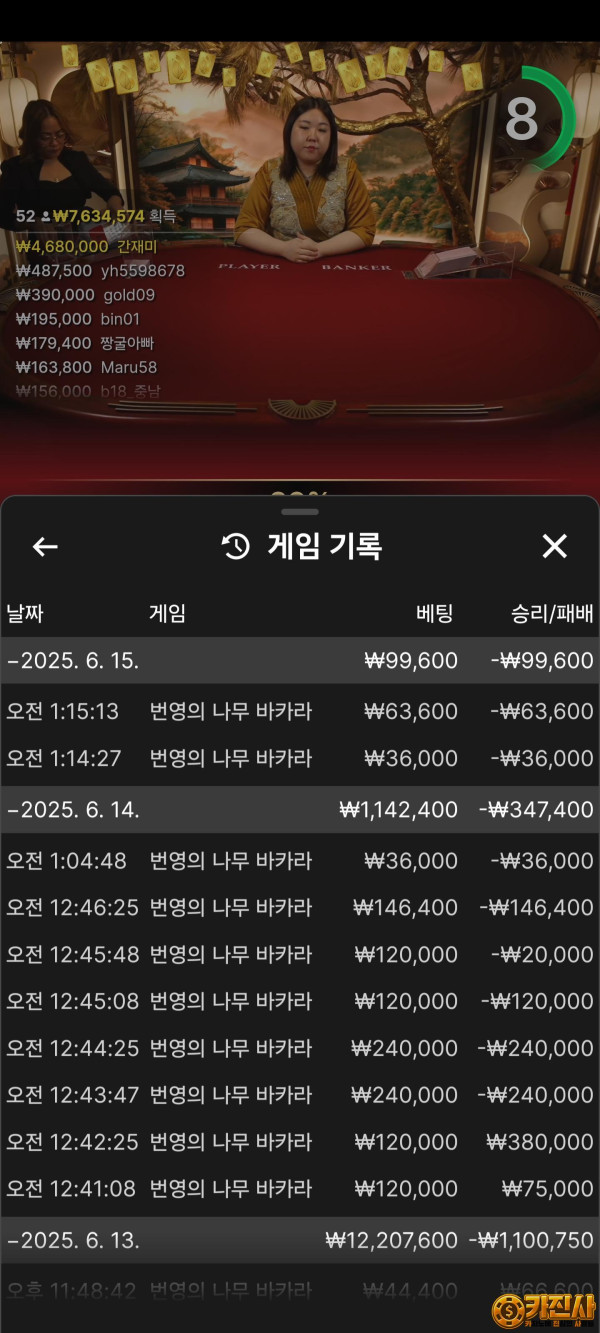Open the 오전 1:04:48 game record
Screen dimensions: 600x1333
(x=300, y=860)
